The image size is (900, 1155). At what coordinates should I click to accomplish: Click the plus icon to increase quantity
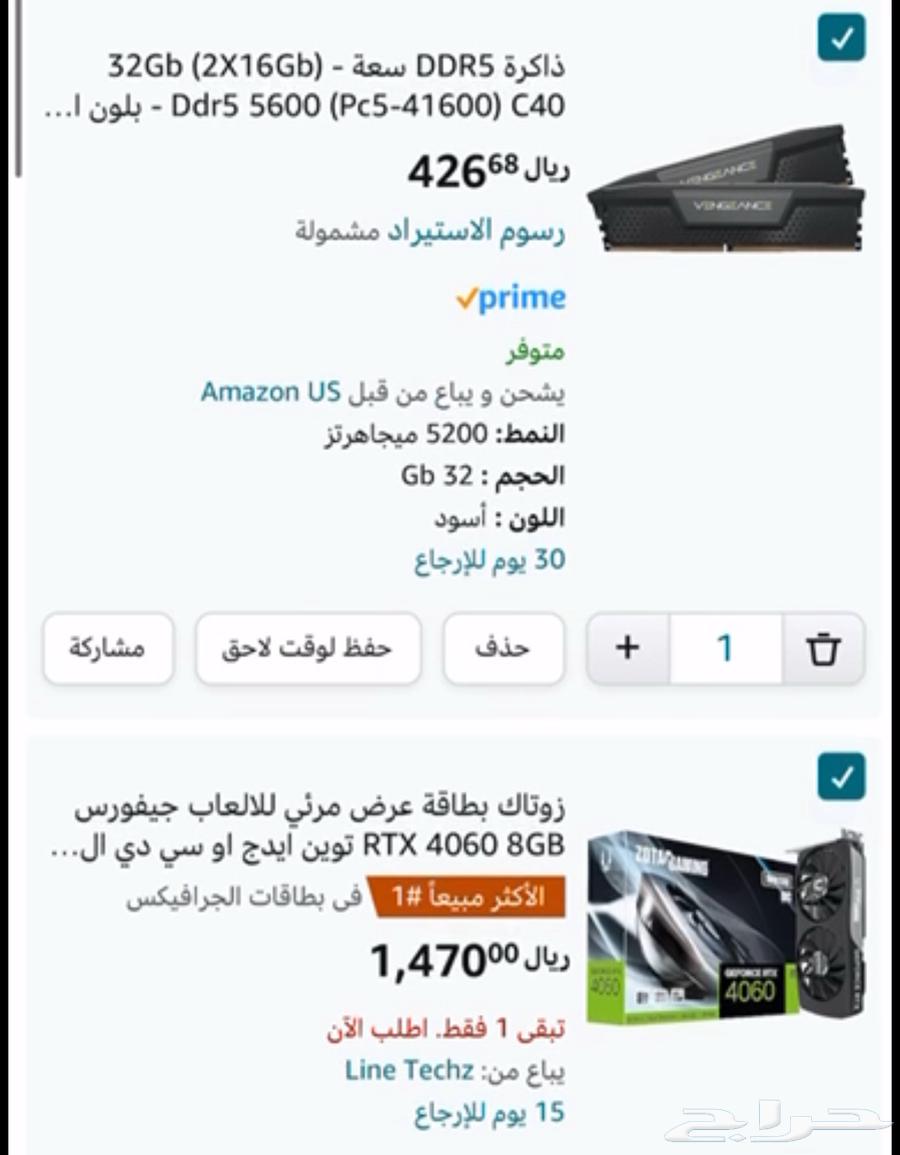pyautogui.click(x=627, y=649)
